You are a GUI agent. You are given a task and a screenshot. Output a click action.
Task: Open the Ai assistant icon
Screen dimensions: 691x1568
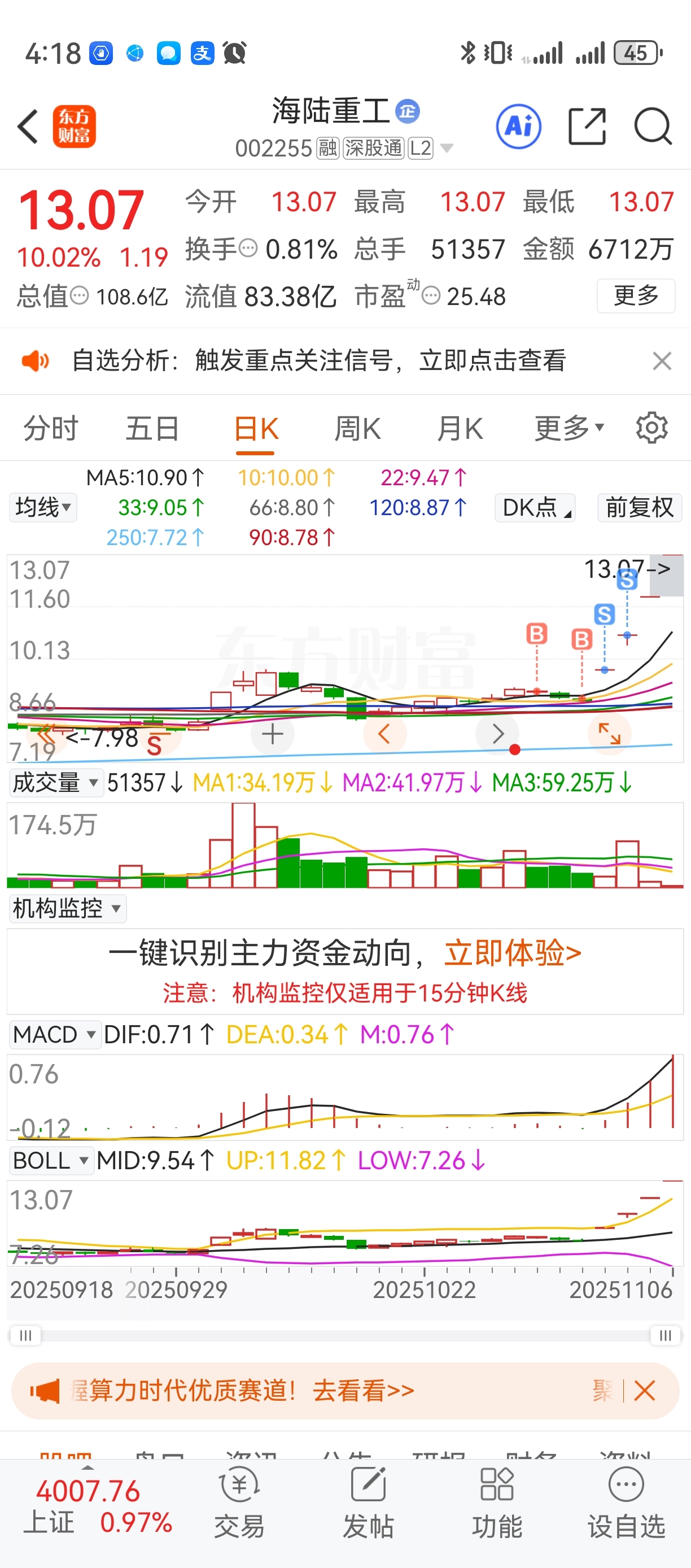tap(518, 127)
